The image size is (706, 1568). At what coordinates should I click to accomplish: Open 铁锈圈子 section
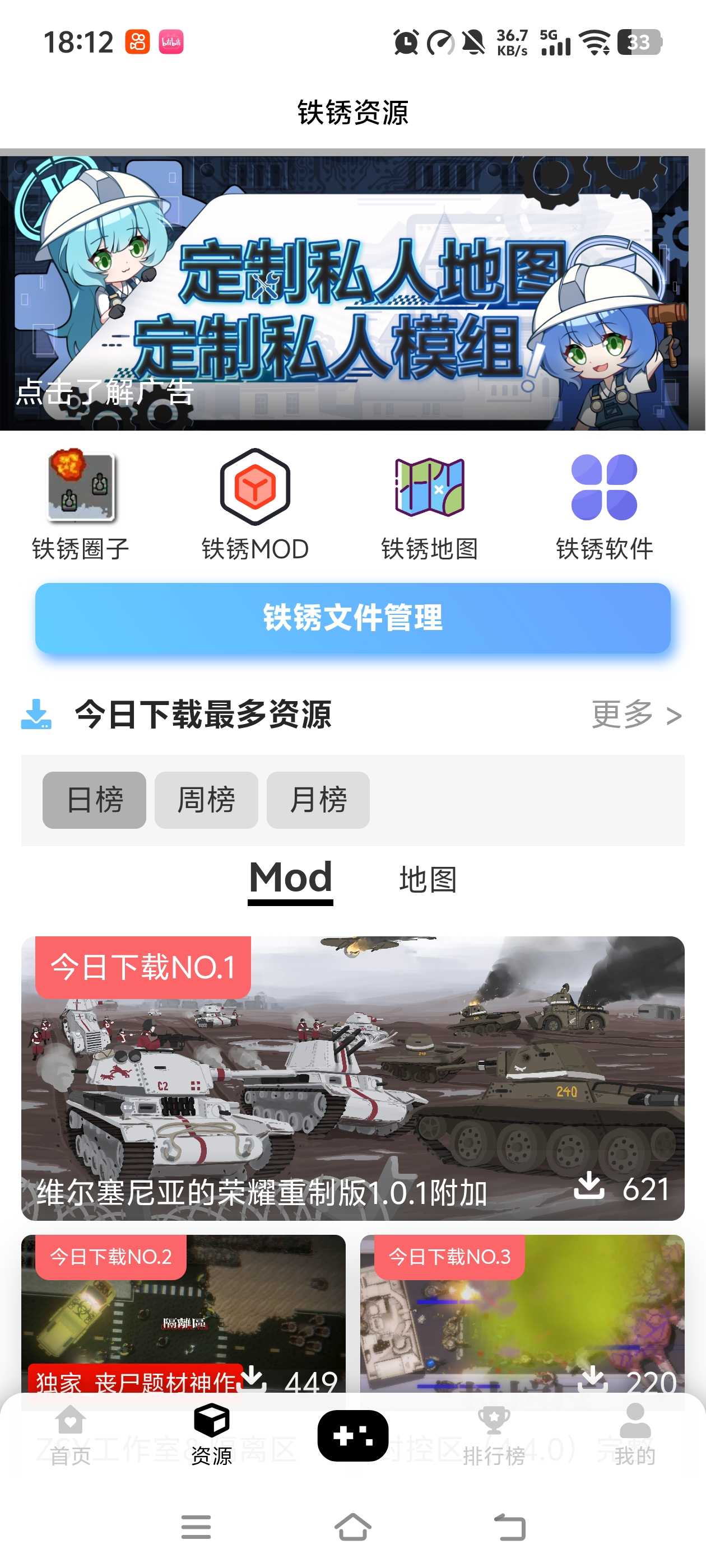tap(81, 505)
